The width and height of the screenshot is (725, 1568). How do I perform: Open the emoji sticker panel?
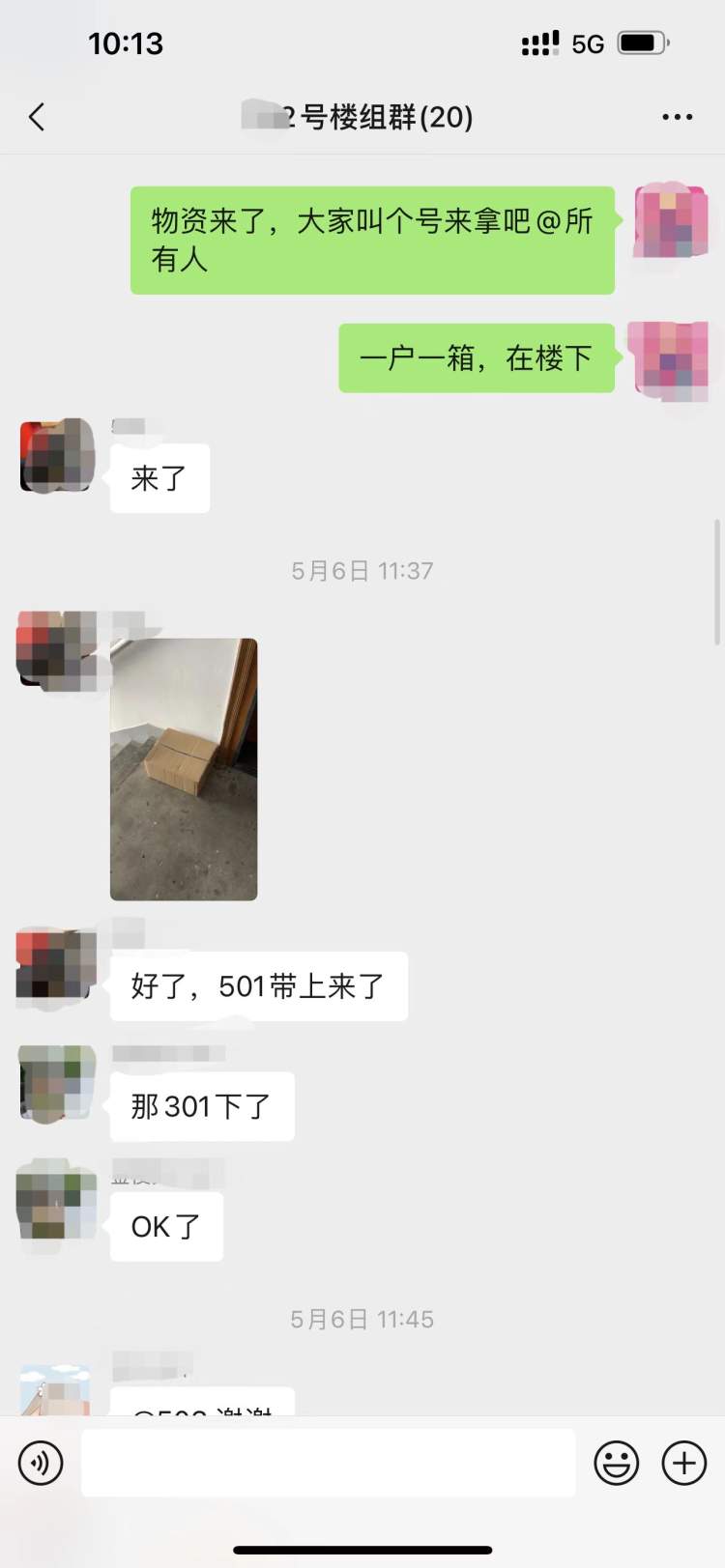[616, 1463]
